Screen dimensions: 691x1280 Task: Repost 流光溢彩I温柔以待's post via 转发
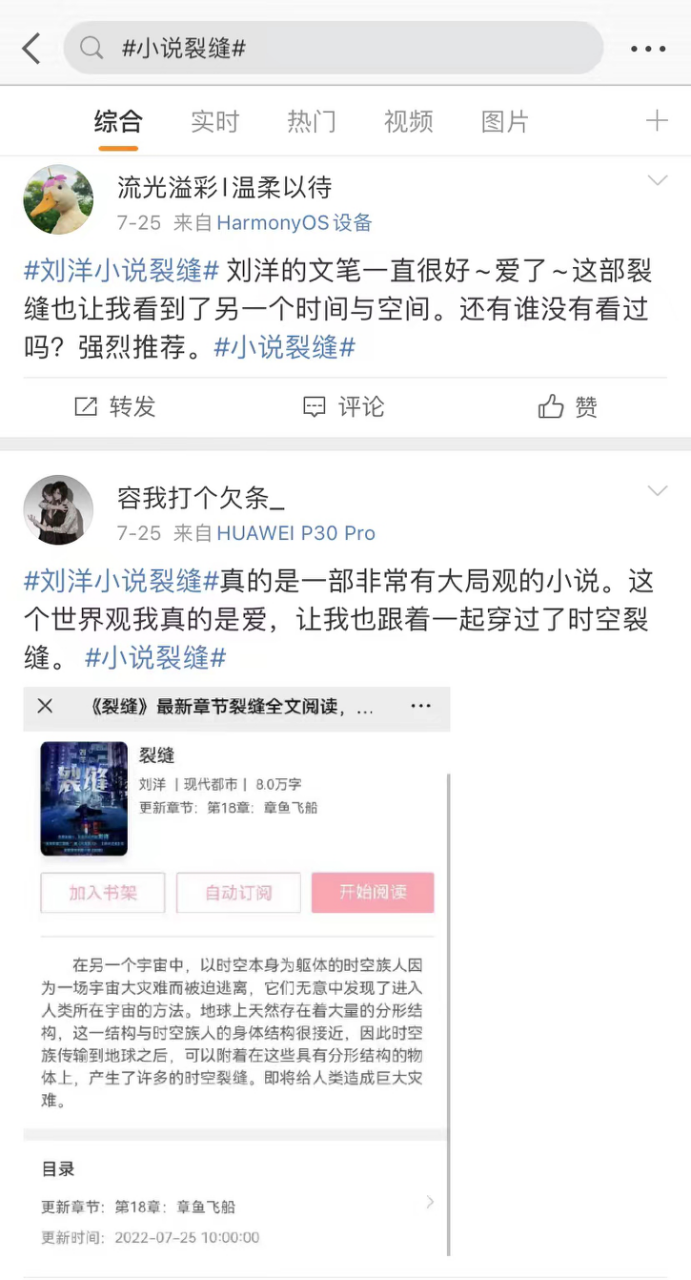click(116, 406)
